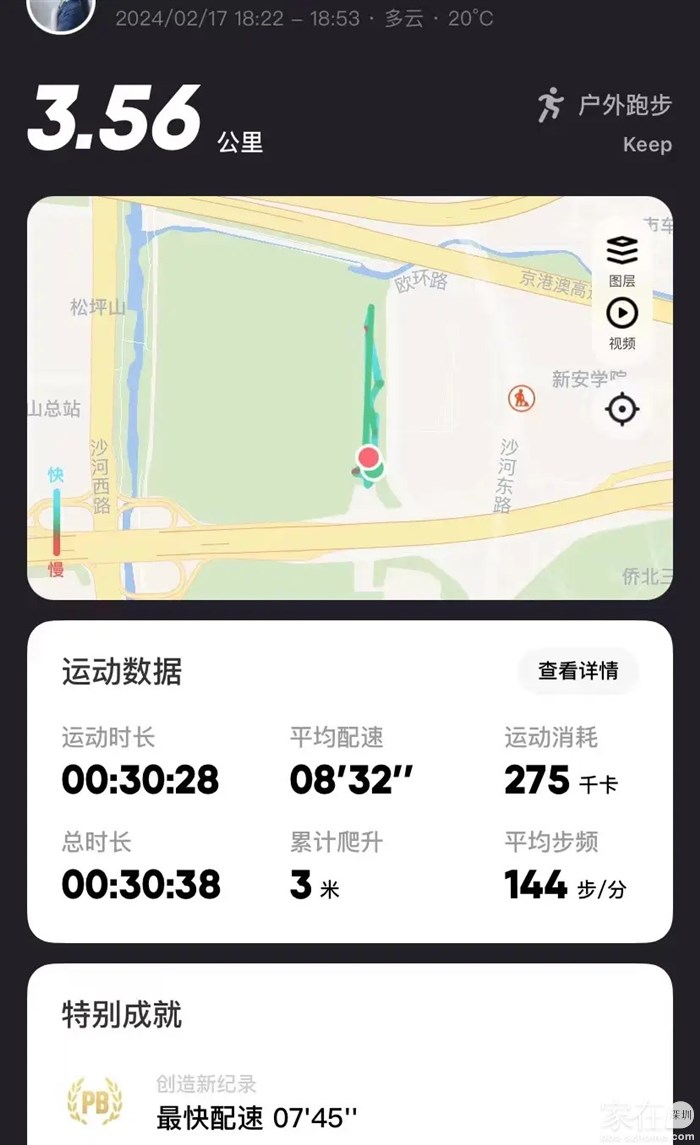Tap 查看详情 to view workout details
Screen dimensions: 700x1145
click(x=578, y=671)
